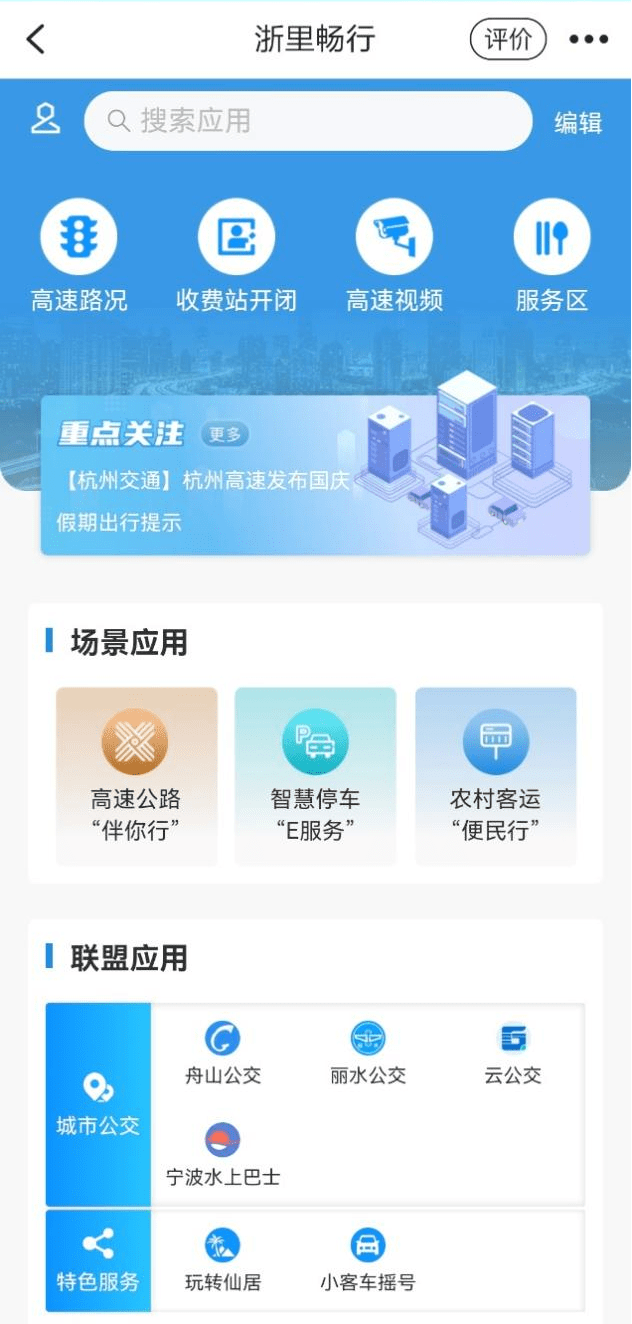The height and width of the screenshot is (1324, 632).
Task: Open 小客车摇号 service
Action: [x=367, y=1260]
